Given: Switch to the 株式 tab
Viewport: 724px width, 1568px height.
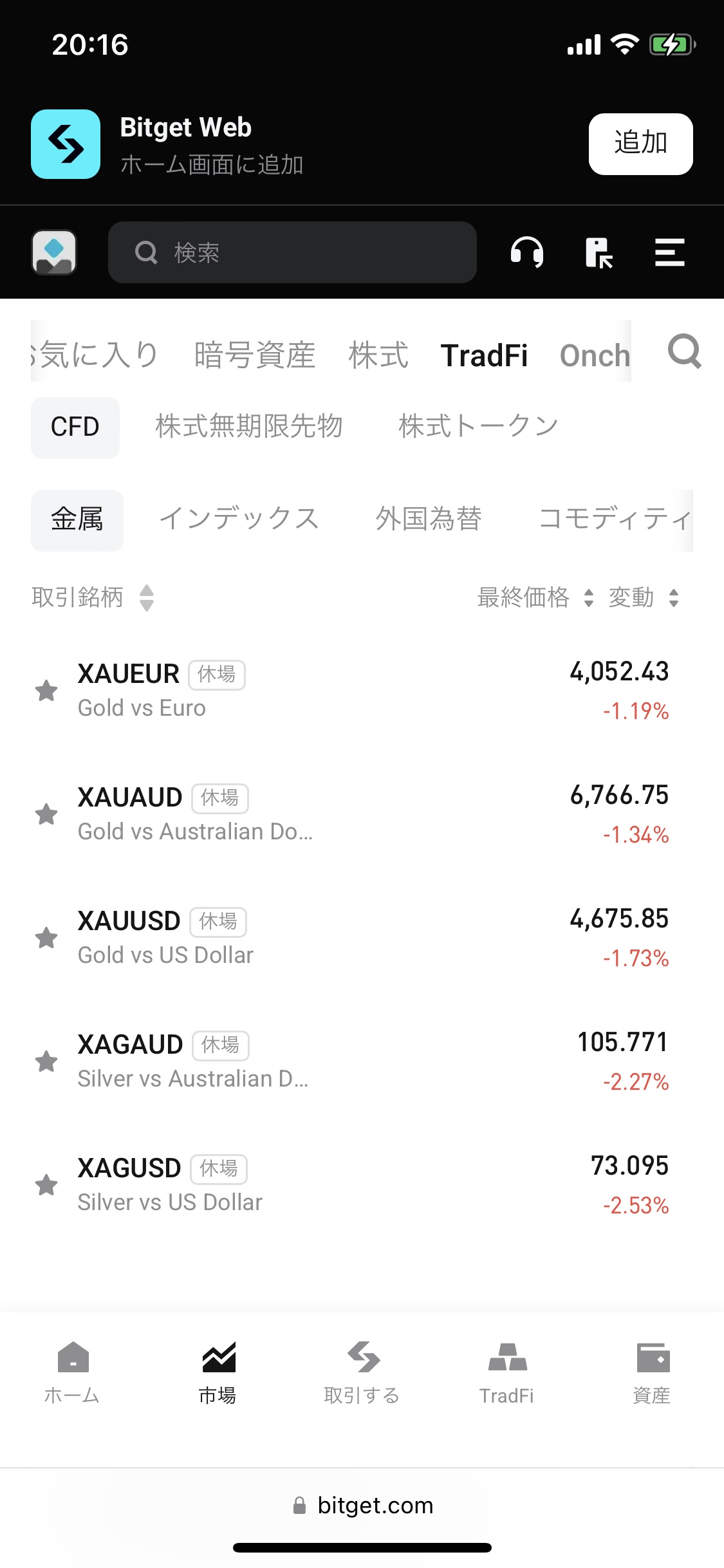Looking at the screenshot, I should (378, 355).
